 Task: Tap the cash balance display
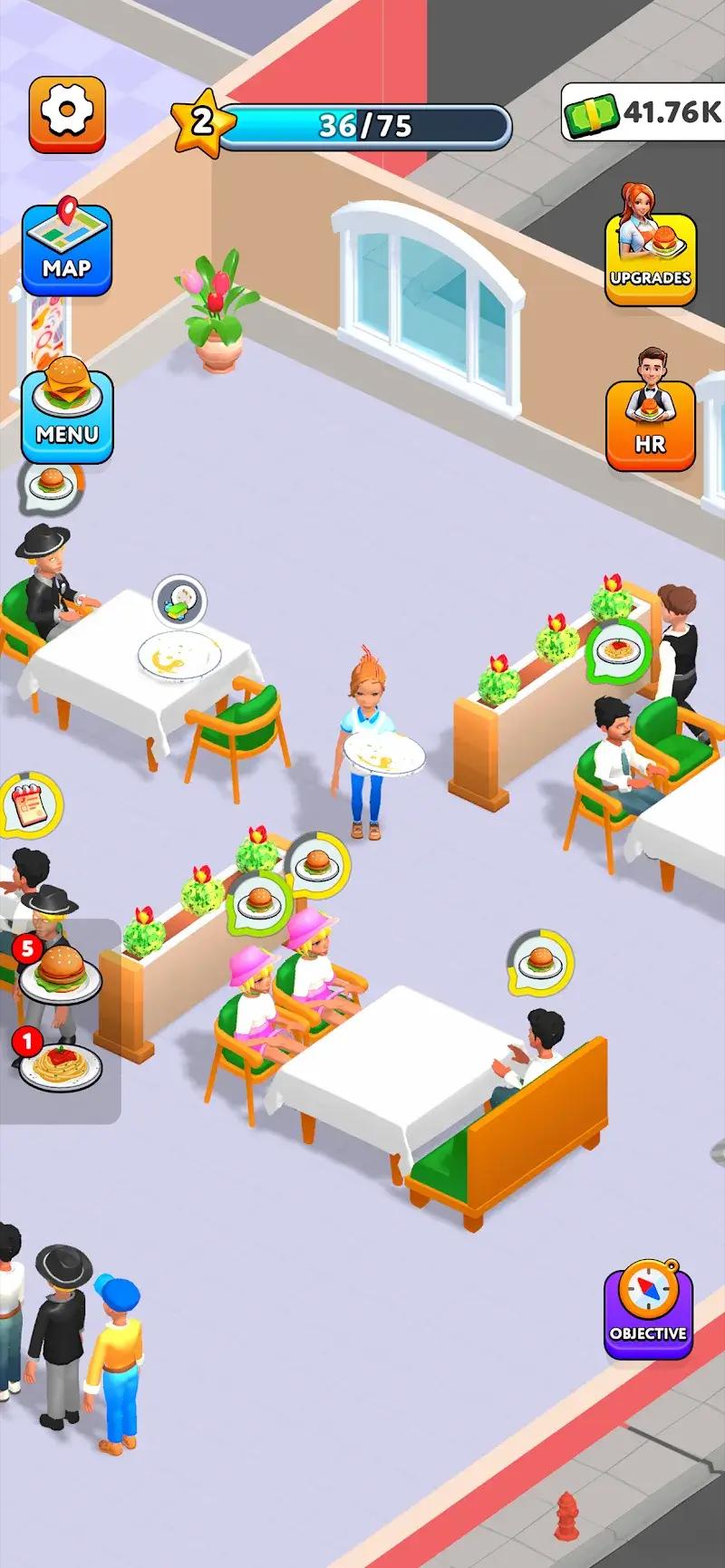coord(643,112)
